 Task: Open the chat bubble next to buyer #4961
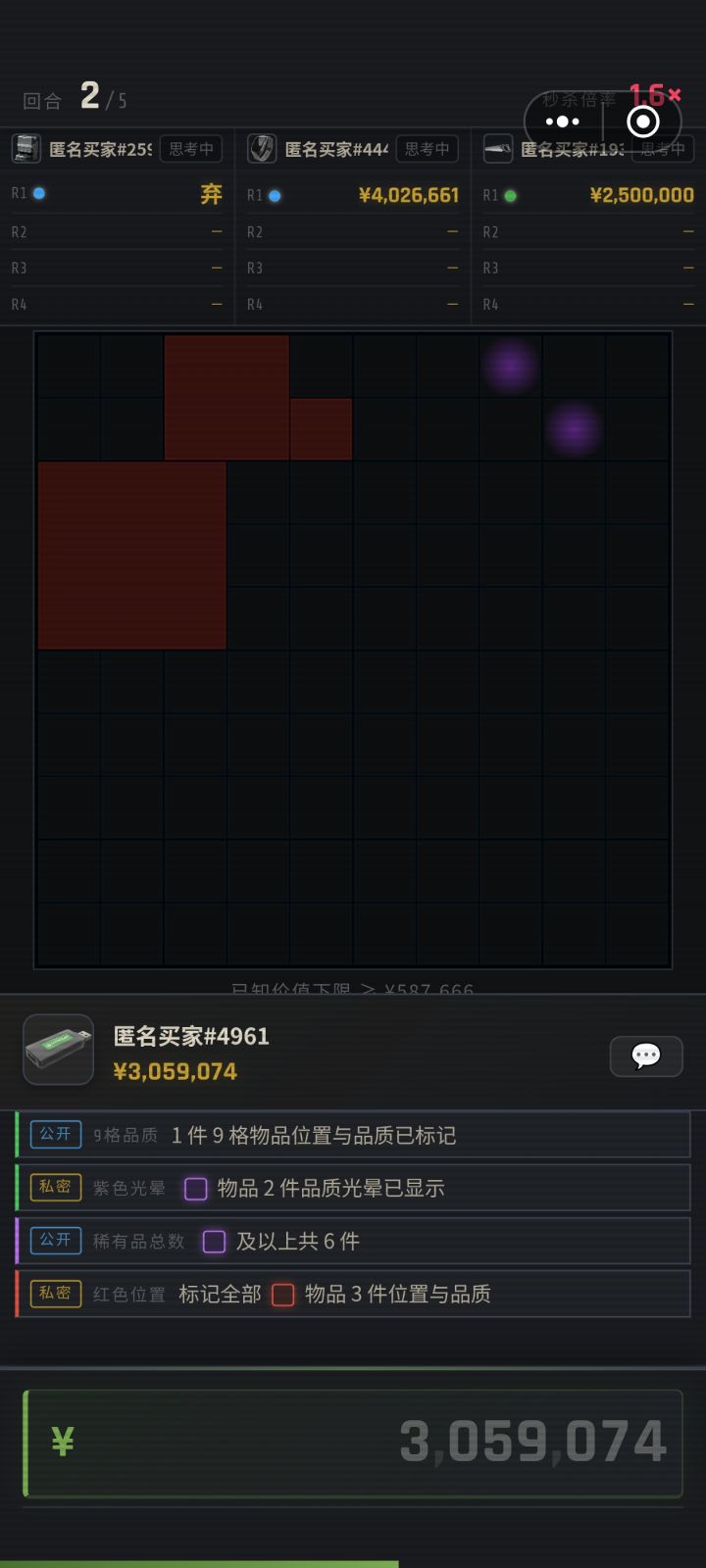point(646,1056)
